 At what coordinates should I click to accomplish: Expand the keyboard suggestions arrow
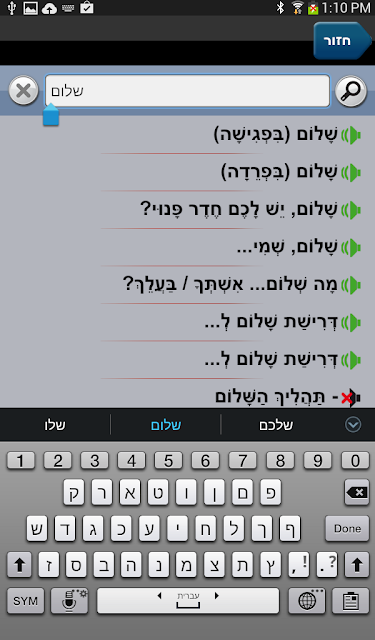(353, 425)
